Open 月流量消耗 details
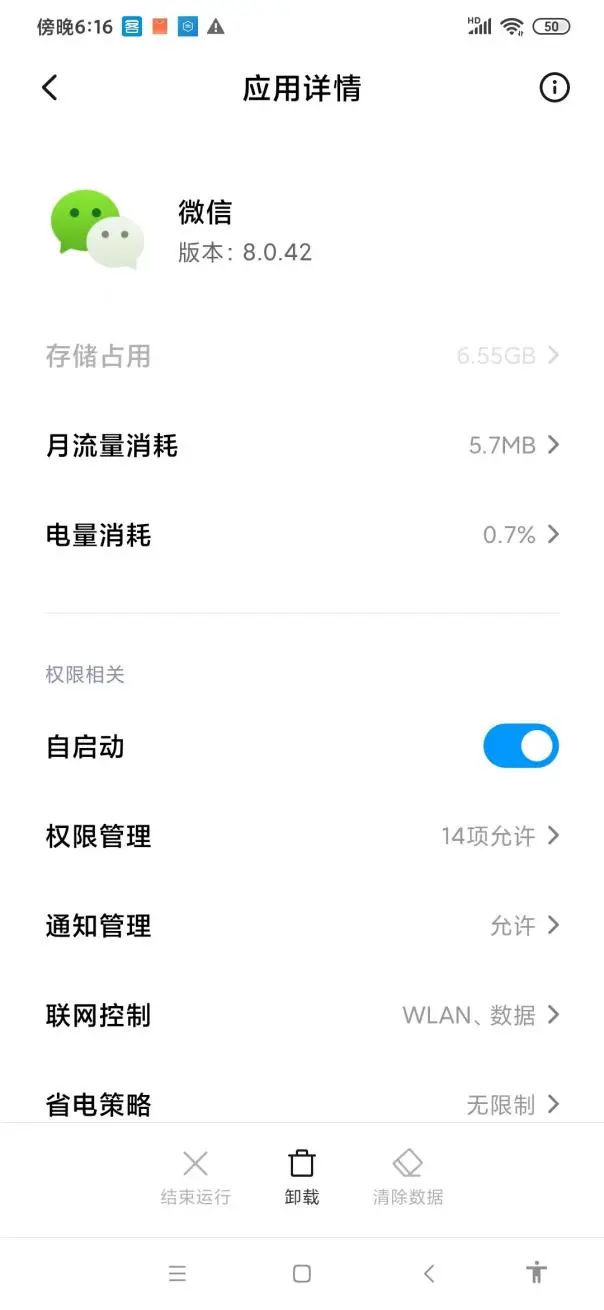The height and width of the screenshot is (1310, 604). 302,445
